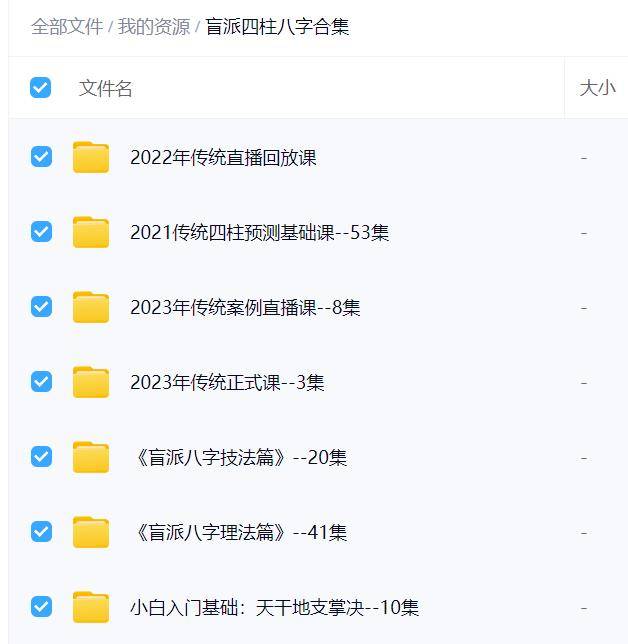
Task: Uncheck the 小白入门基础：天干地支掌决--10集 folder
Action: (x=41, y=607)
